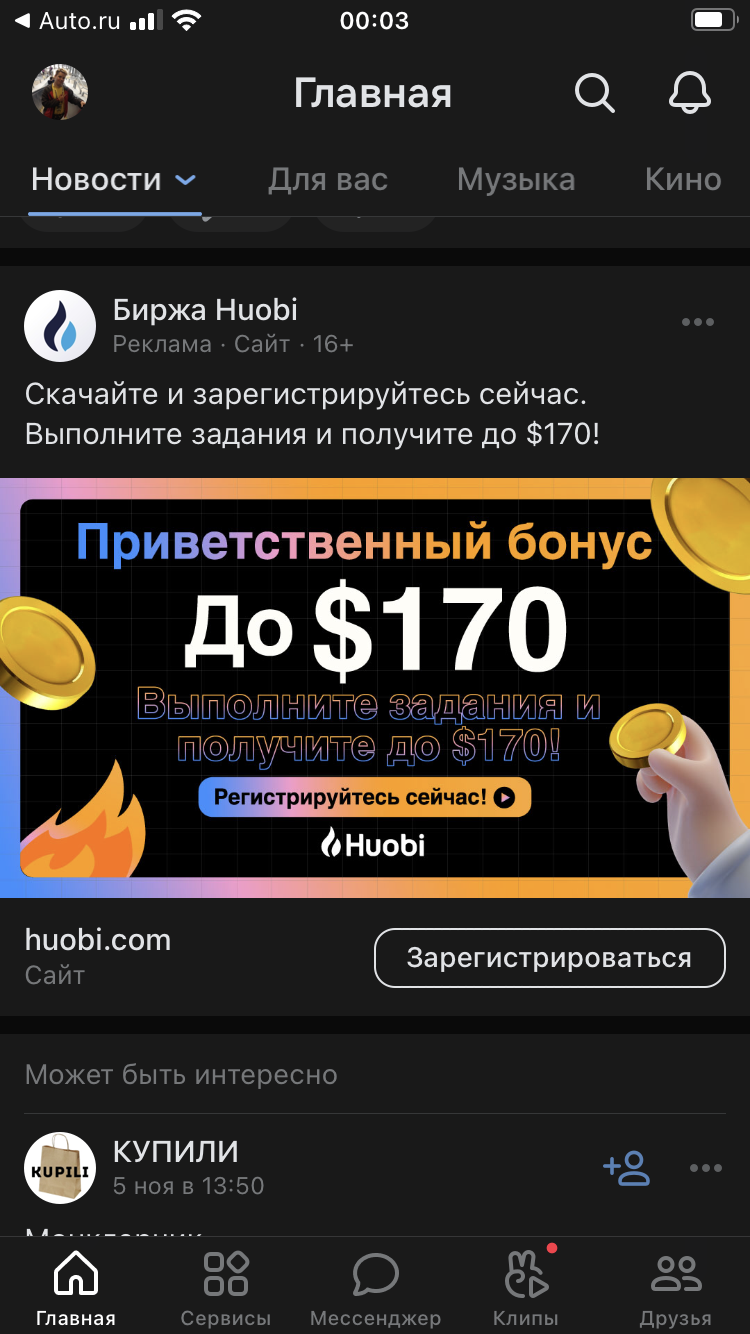The height and width of the screenshot is (1334, 750).
Task: Open the Мессенджер tab
Action: [375, 1288]
